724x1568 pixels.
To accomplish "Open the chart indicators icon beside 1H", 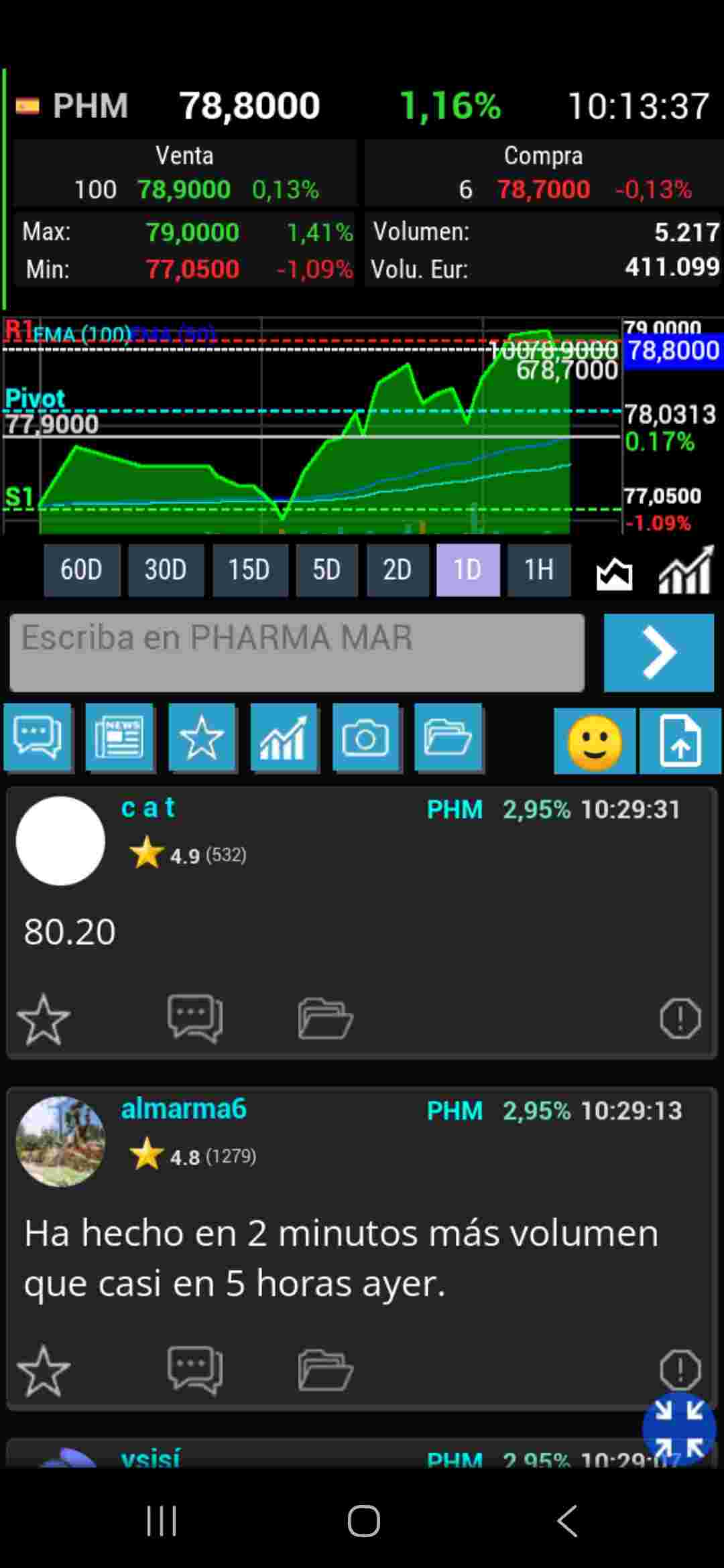I will pyautogui.click(x=685, y=571).
